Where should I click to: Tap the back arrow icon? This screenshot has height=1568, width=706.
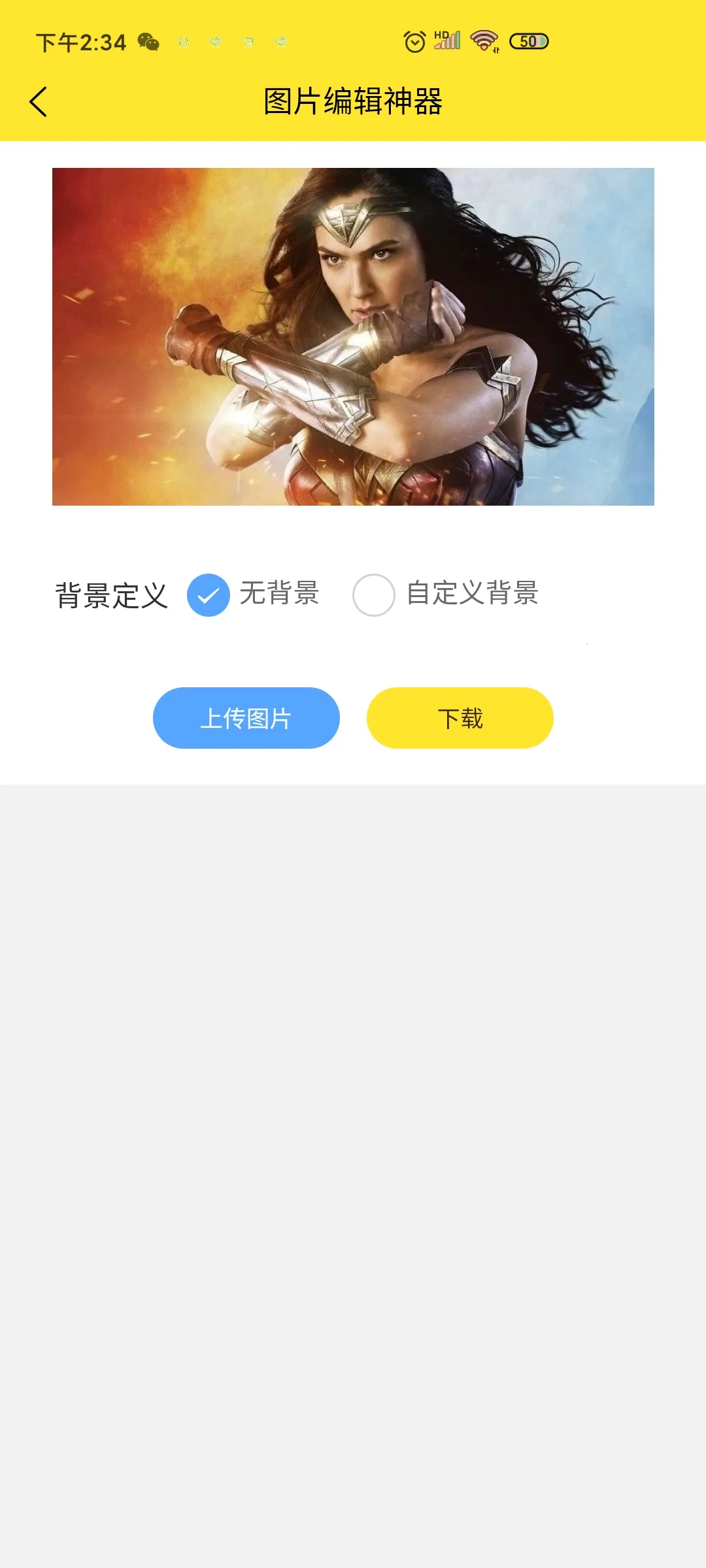pyautogui.click(x=39, y=101)
